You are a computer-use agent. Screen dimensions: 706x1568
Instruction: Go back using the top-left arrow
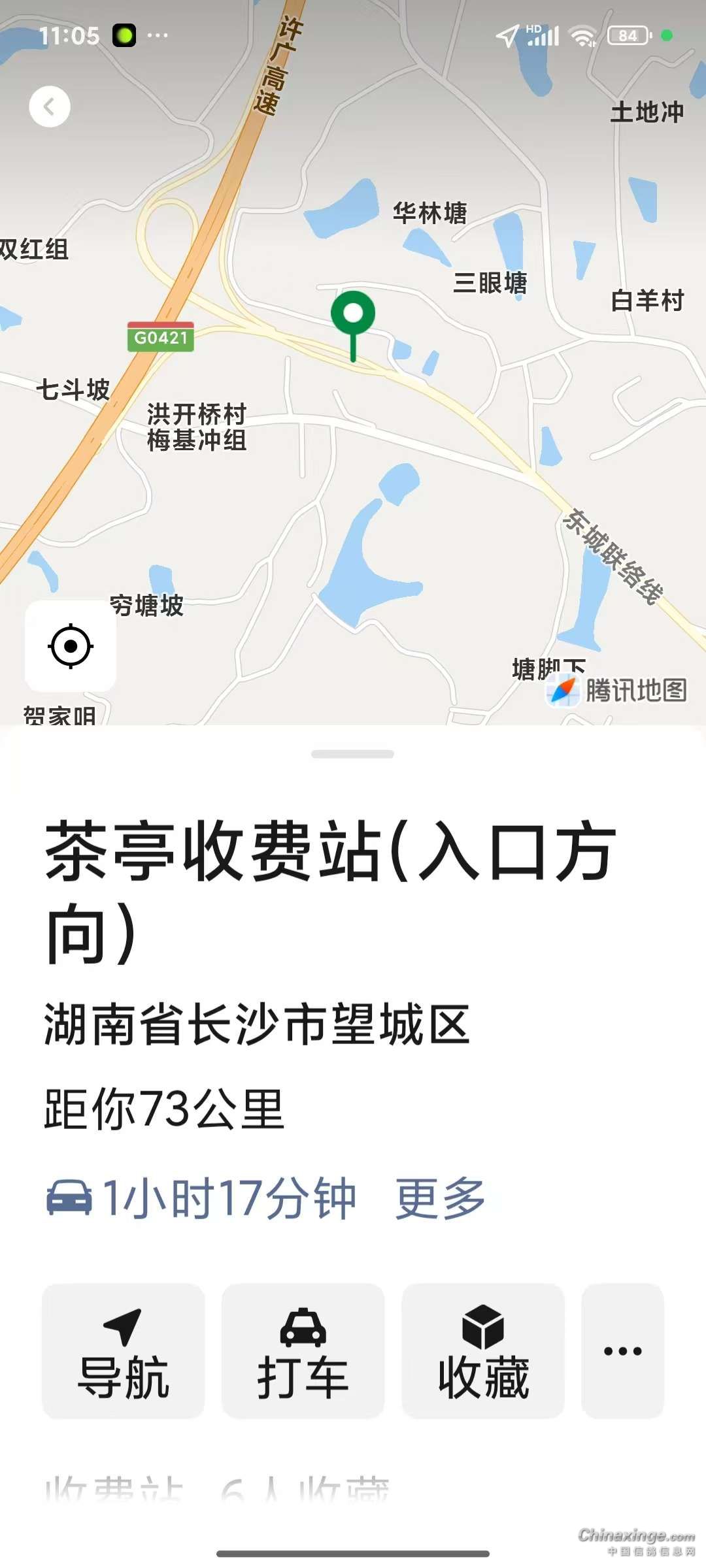point(50,106)
